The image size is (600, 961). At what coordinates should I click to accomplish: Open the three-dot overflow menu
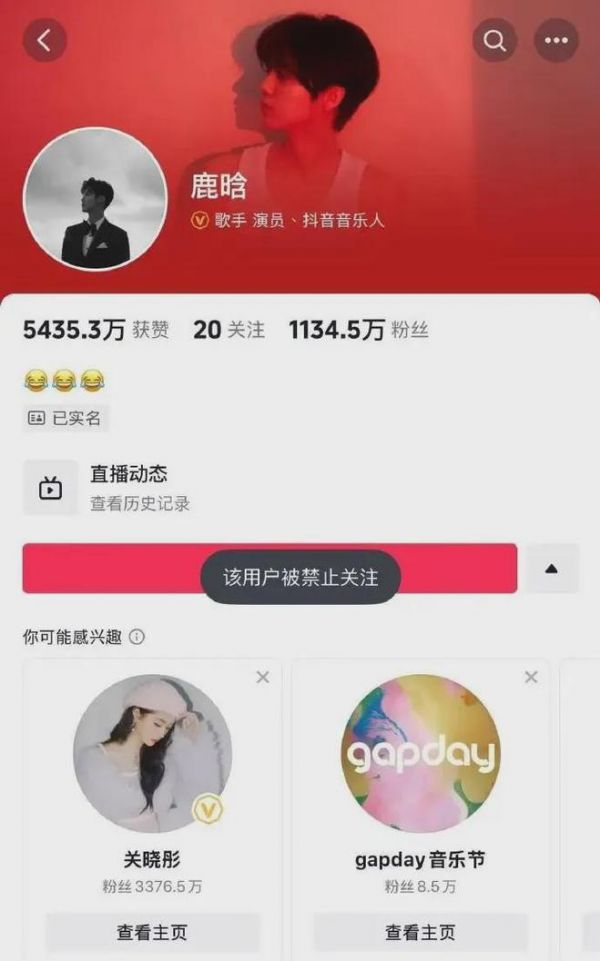(556, 41)
